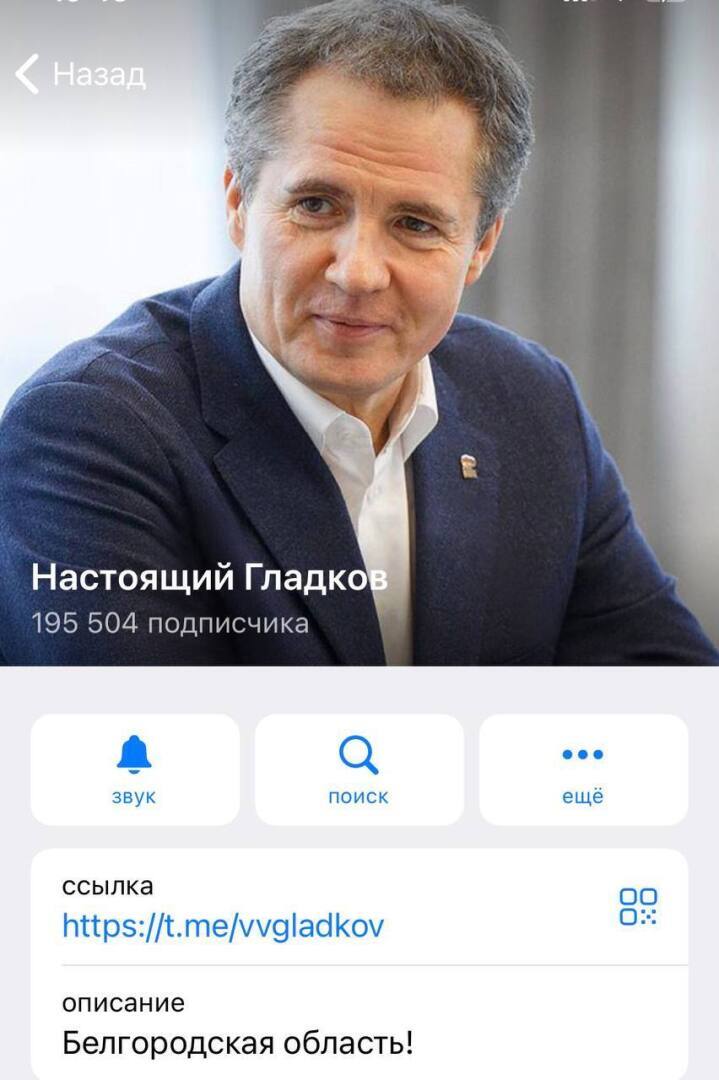Viewport: 719px width, 1080px height.
Task: Tap the звук bell button
Action: pyautogui.click(x=135, y=769)
